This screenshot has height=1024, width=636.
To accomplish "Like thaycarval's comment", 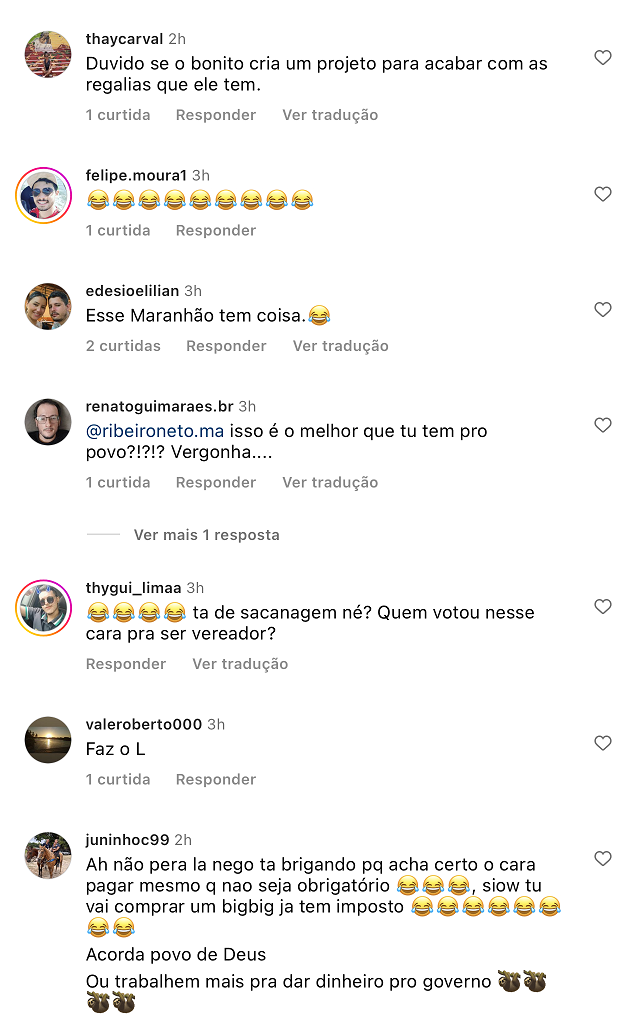I will [x=603, y=58].
